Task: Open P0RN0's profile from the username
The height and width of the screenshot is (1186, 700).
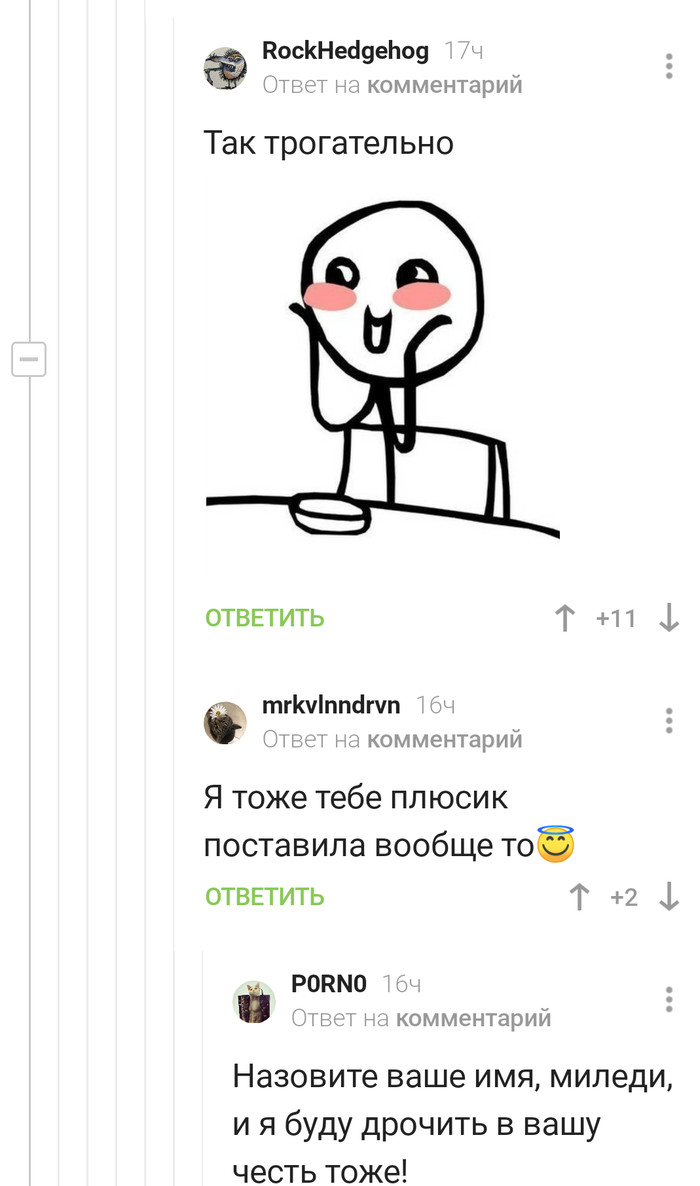Action: click(x=331, y=984)
